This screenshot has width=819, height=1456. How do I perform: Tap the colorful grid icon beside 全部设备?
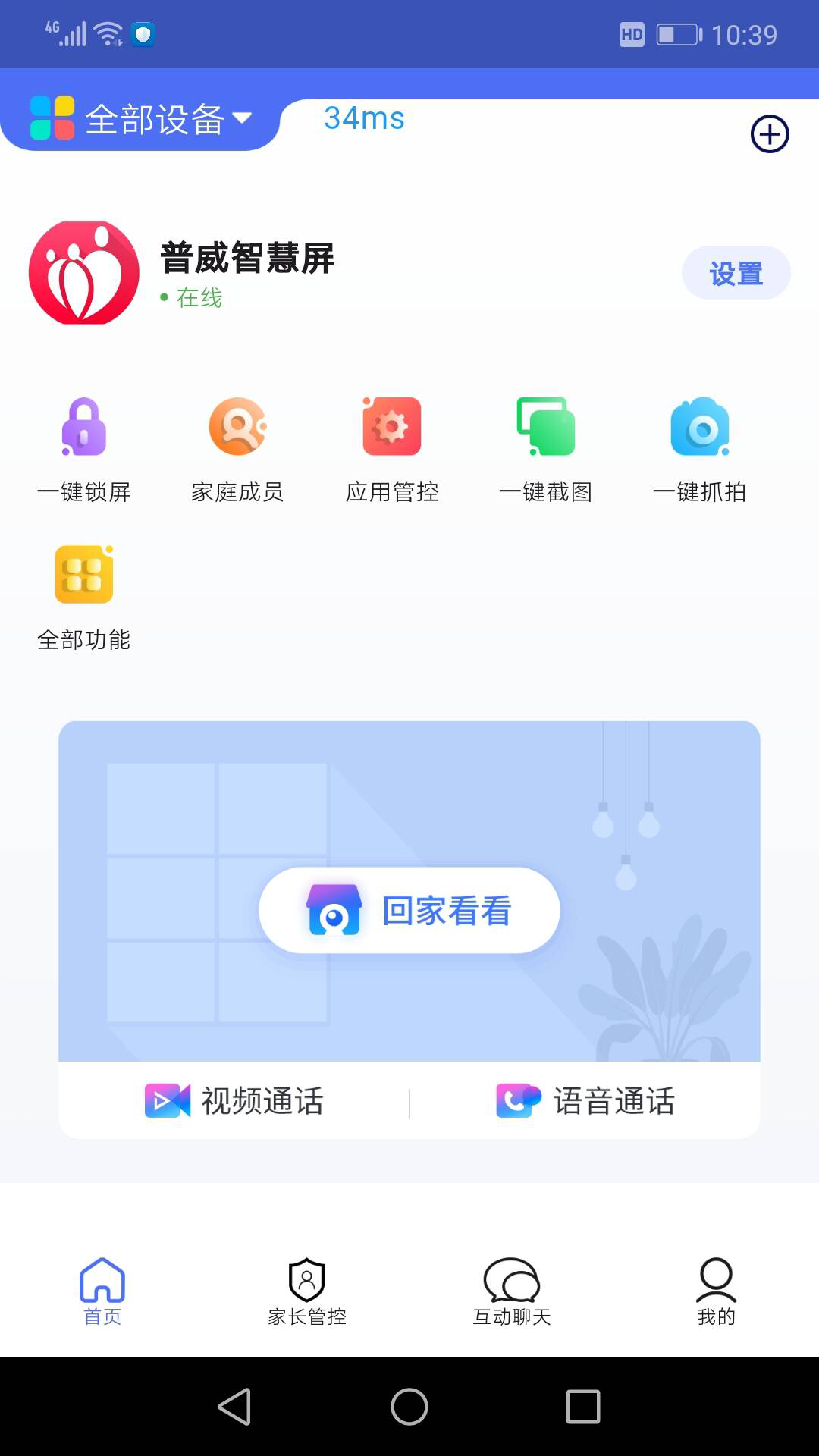click(51, 118)
